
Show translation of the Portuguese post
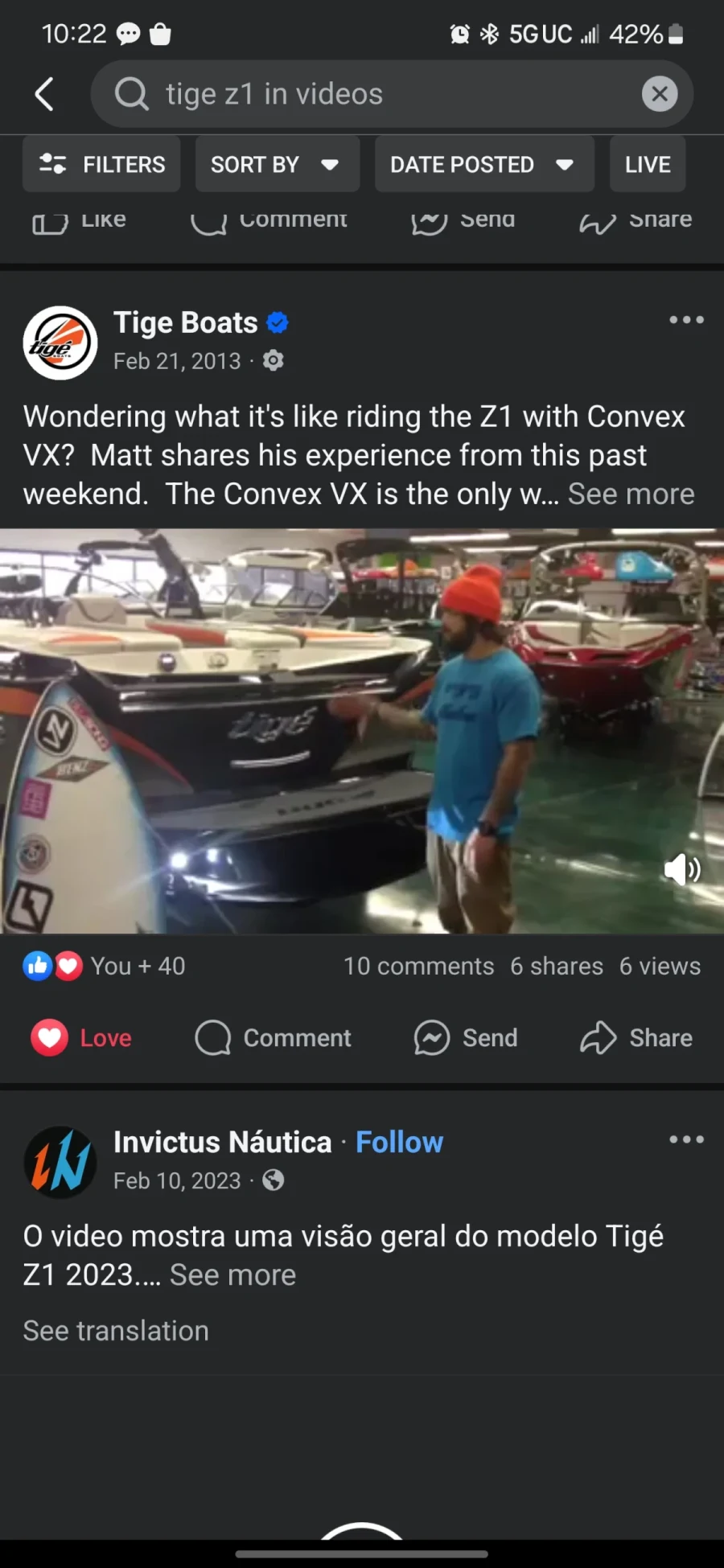click(x=115, y=1331)
